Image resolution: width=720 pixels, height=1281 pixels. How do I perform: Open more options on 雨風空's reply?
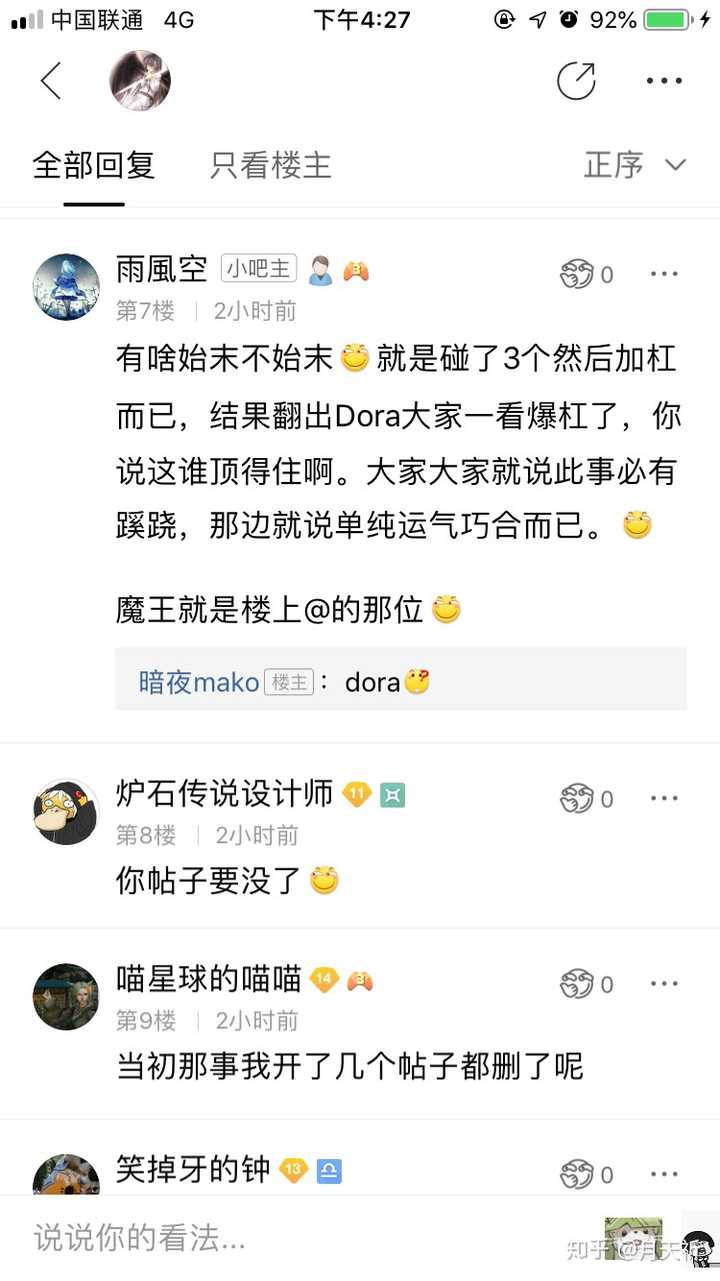click(x=664, y=274)
